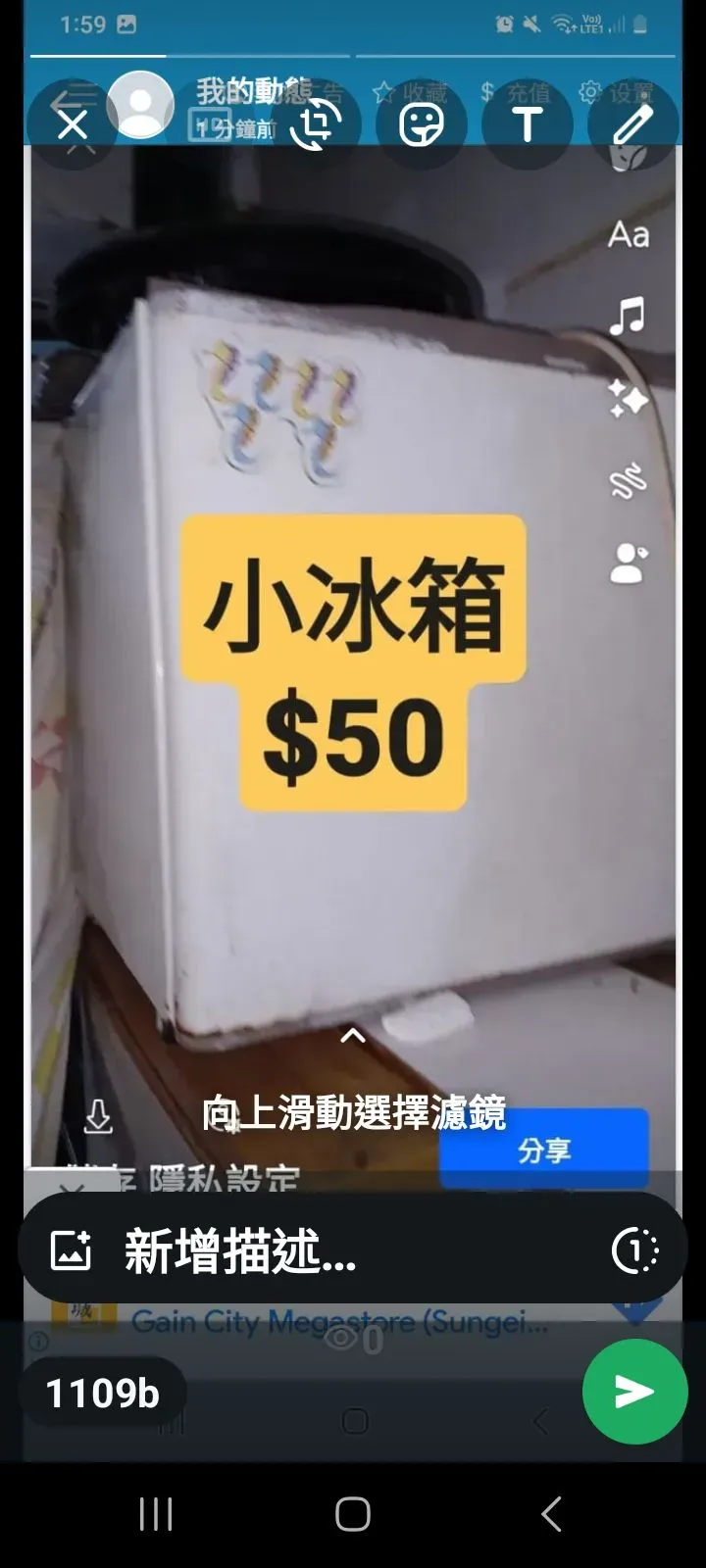The image size is (706, 1568).
Task: Toggle the view-once timer icon
Action: tap(634, 1250)
